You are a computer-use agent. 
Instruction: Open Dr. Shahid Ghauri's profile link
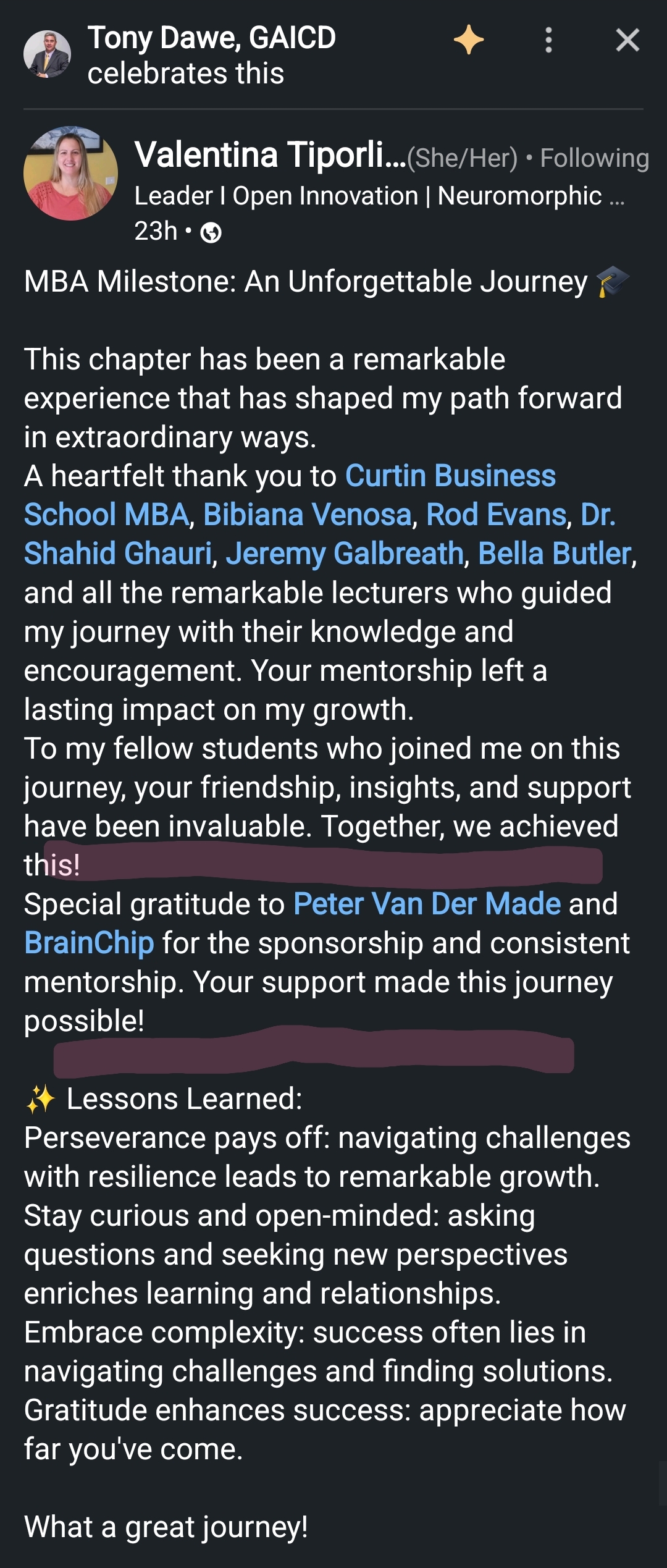click(x=117, y=554)
